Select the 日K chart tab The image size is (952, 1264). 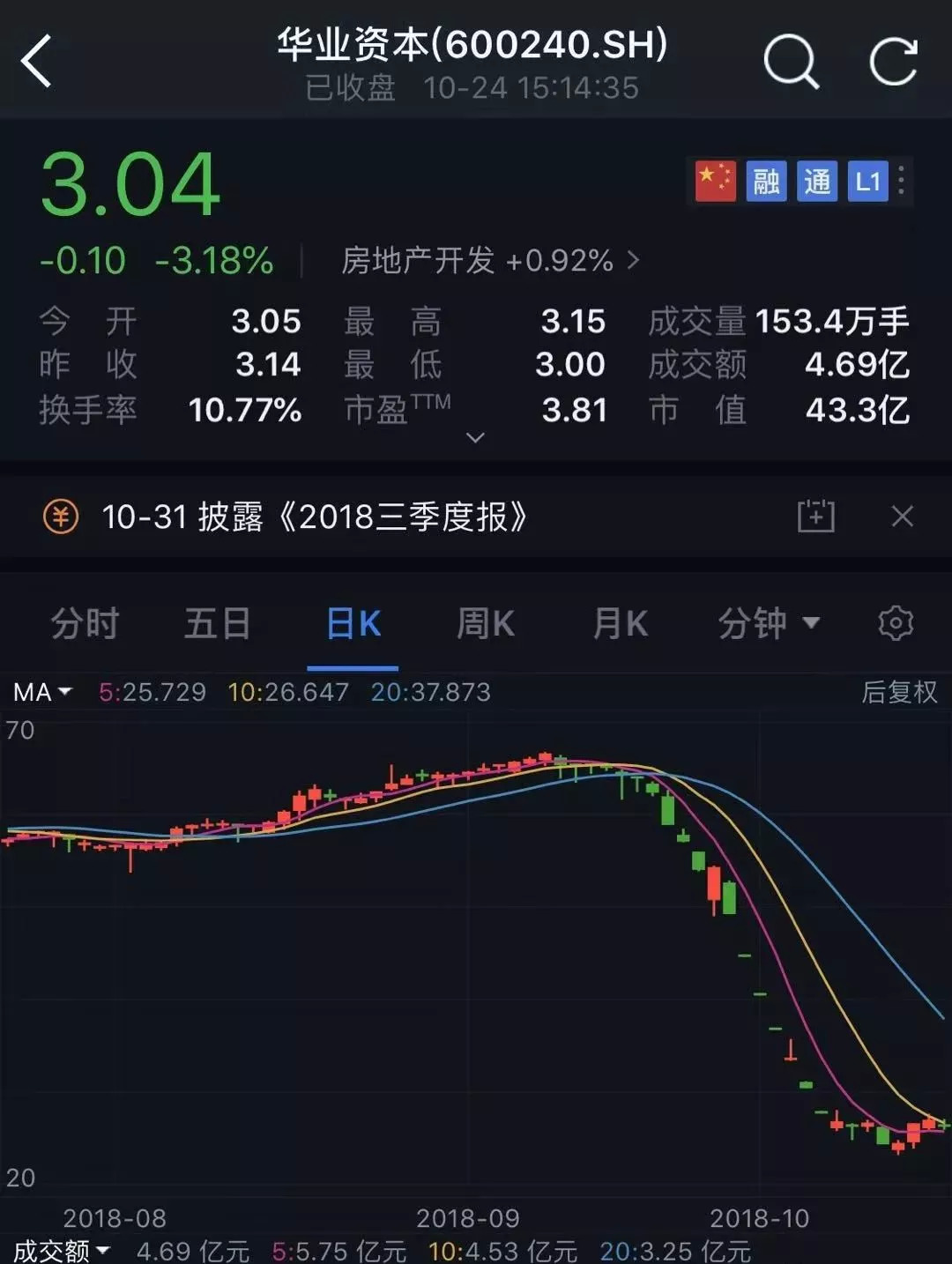(353, 624)
